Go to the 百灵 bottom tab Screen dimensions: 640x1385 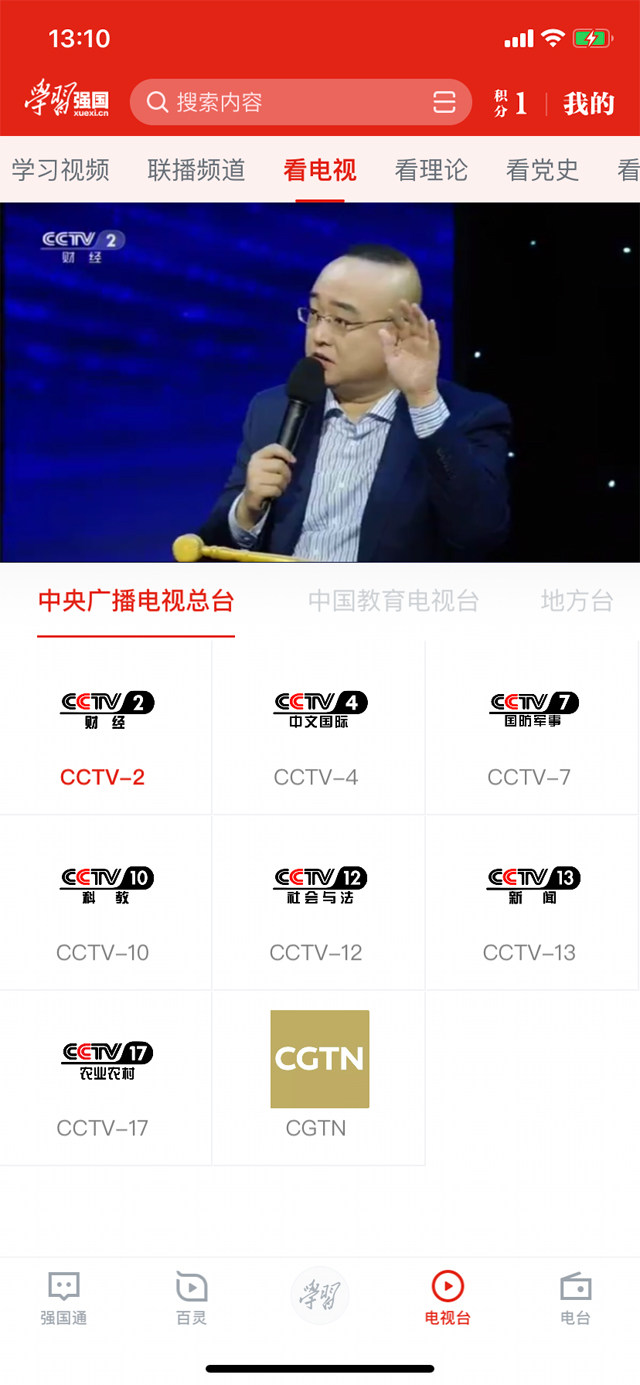click(191, 1298)
